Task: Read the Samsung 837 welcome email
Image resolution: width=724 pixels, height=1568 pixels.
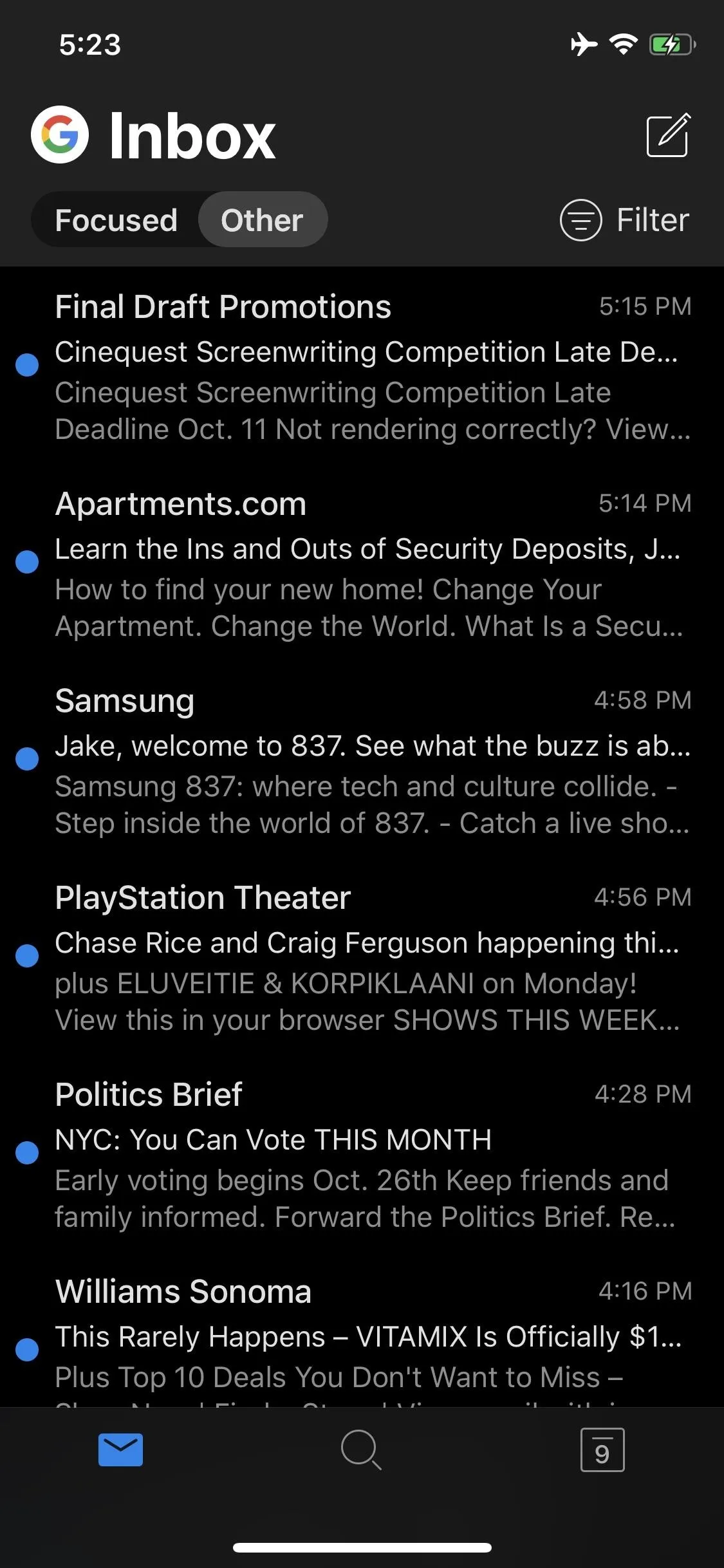Action: point(362,760)
